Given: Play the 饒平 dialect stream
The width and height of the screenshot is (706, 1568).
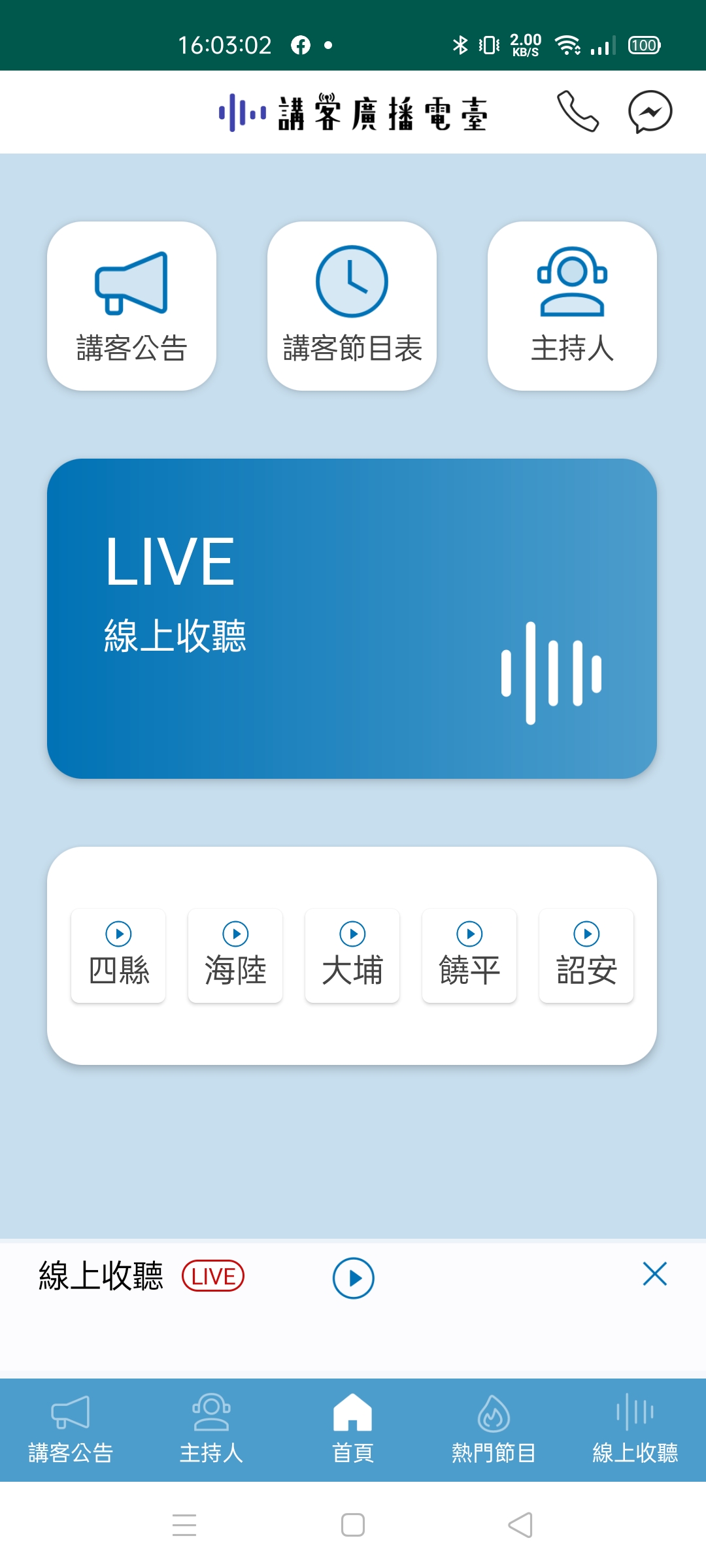Looking at the screenshot, I should click(x=469, y=956).
